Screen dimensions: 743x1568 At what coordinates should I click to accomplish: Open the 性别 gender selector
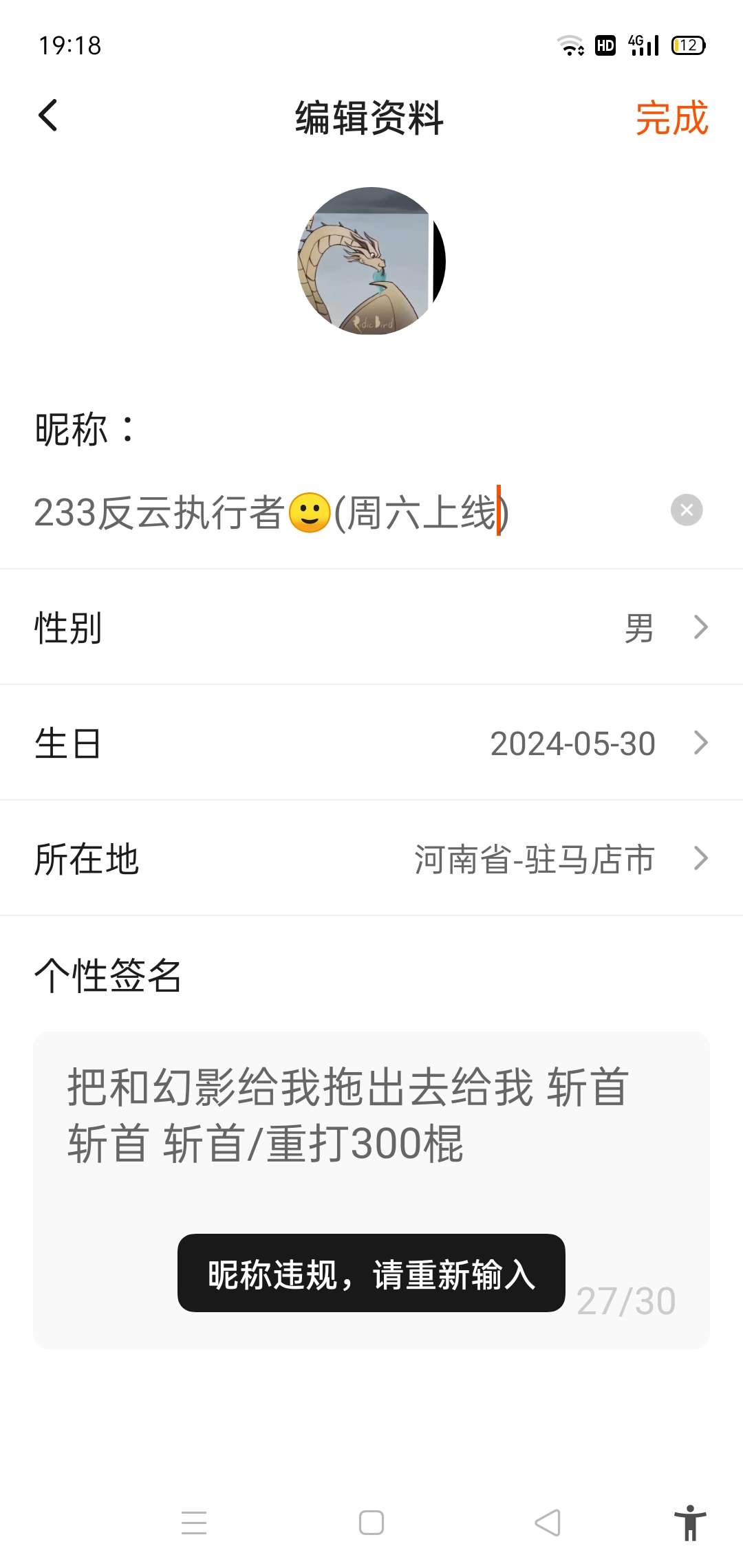(x=371, y=627)
